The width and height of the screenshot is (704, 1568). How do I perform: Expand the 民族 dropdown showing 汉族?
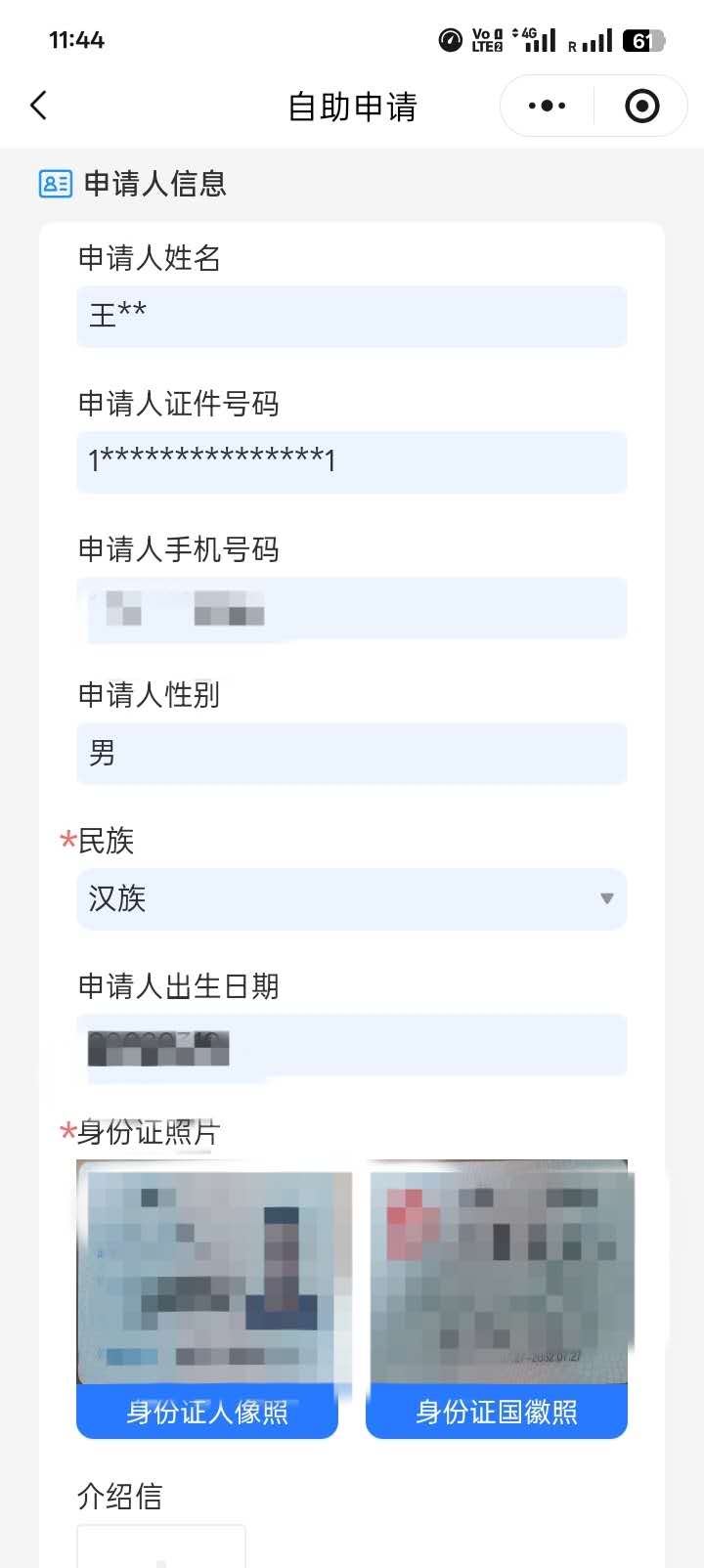pos(352,899)
